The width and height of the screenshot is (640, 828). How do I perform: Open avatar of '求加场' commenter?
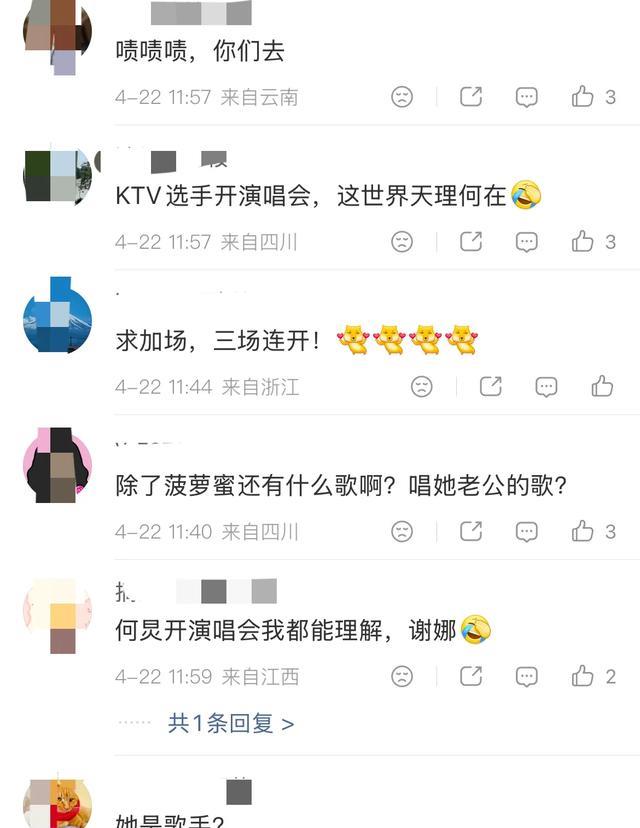click(x=57, y=315)
